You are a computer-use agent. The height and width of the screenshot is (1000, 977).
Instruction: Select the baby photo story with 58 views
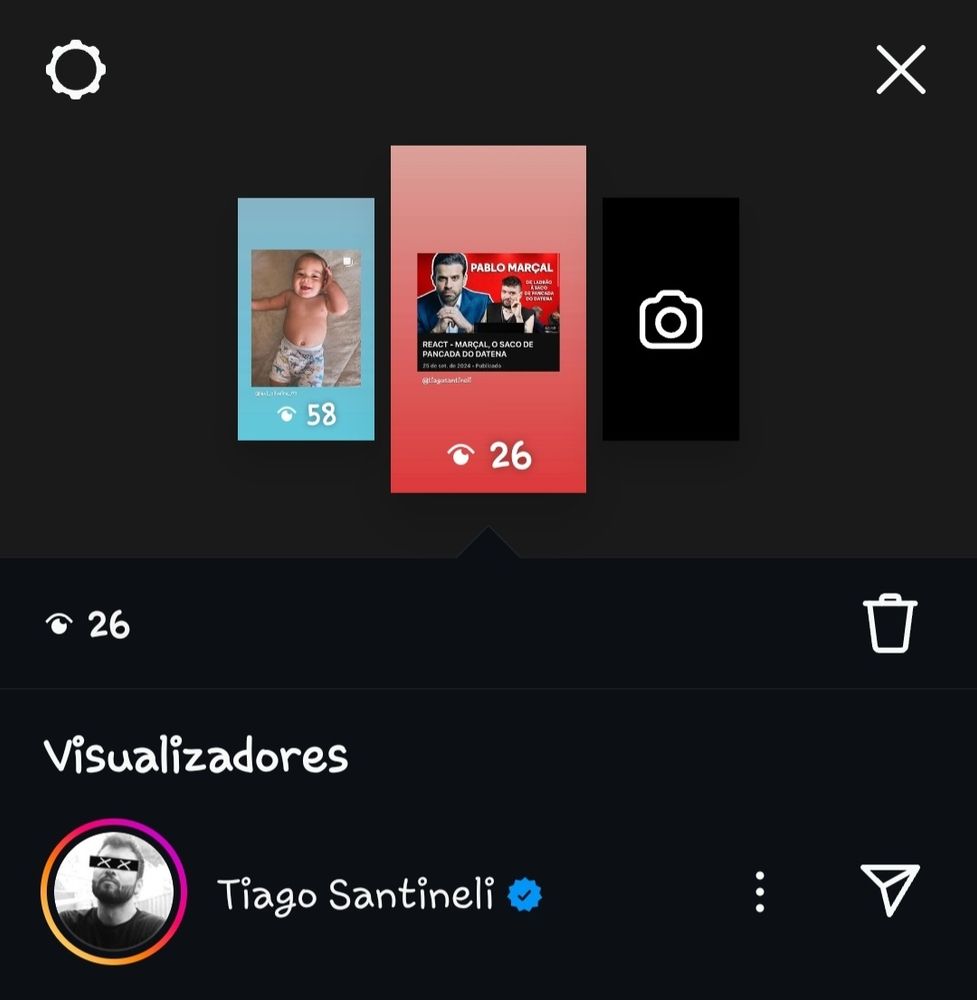[x=306, y=319]
